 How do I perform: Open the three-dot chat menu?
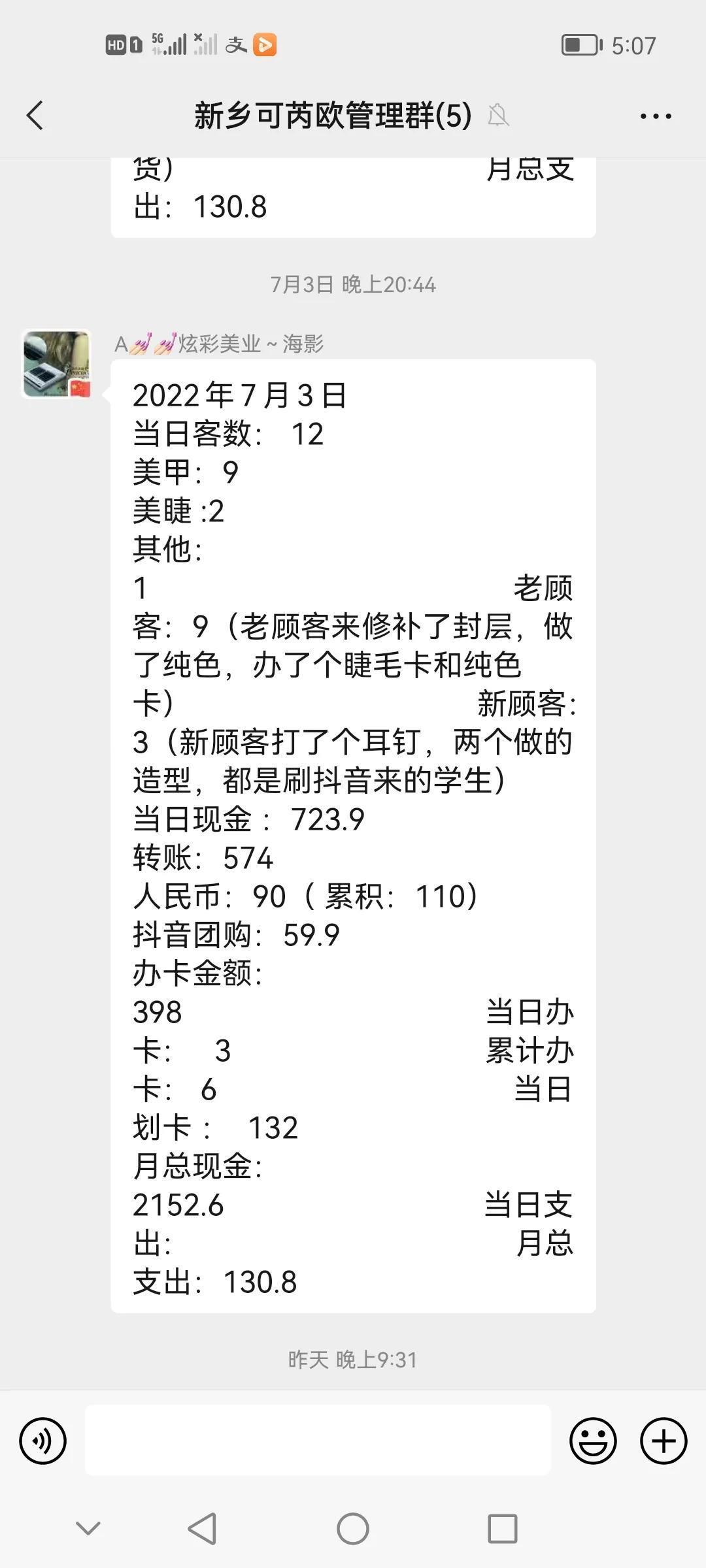pyautogui.click(x=655, y=116)
